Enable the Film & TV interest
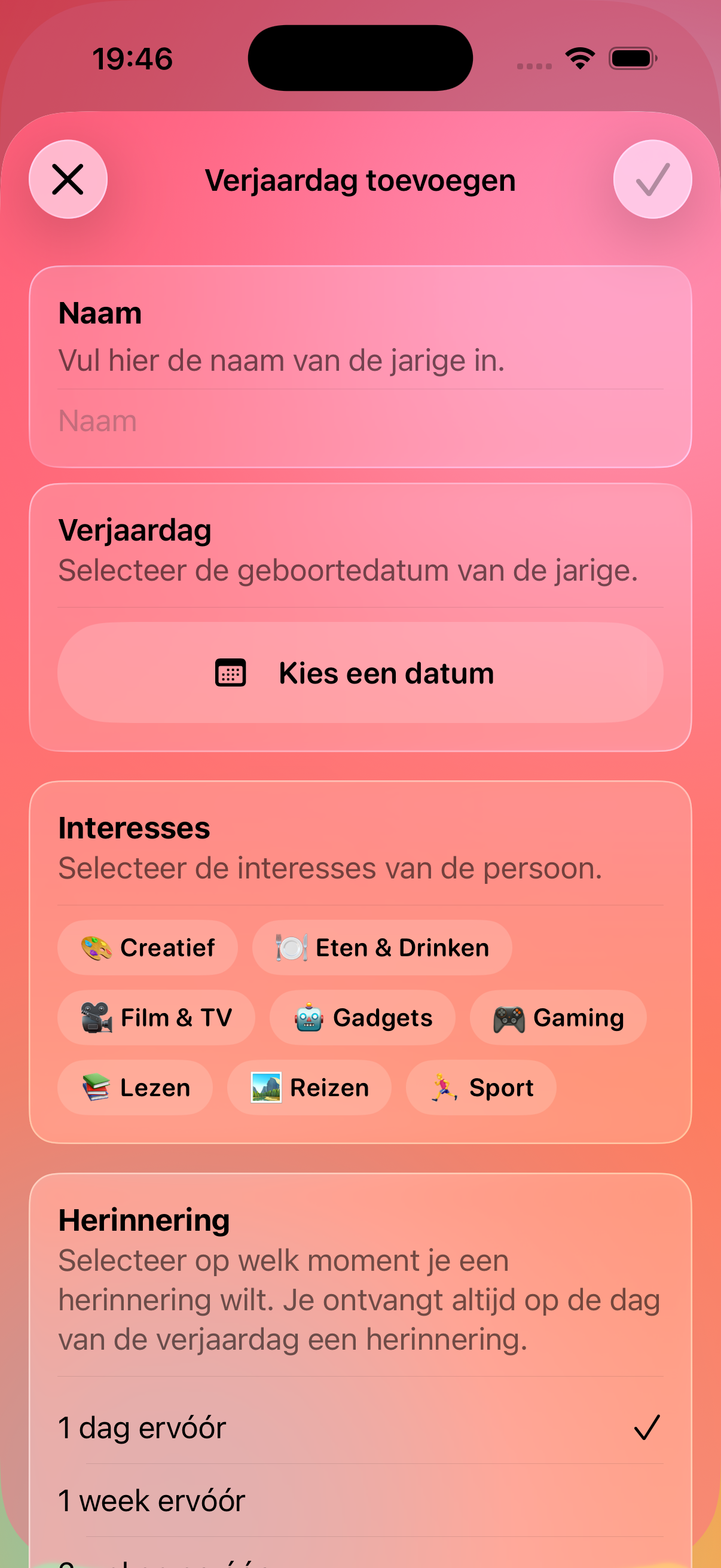This screenshot has width=721, height=1568. 156,1017
